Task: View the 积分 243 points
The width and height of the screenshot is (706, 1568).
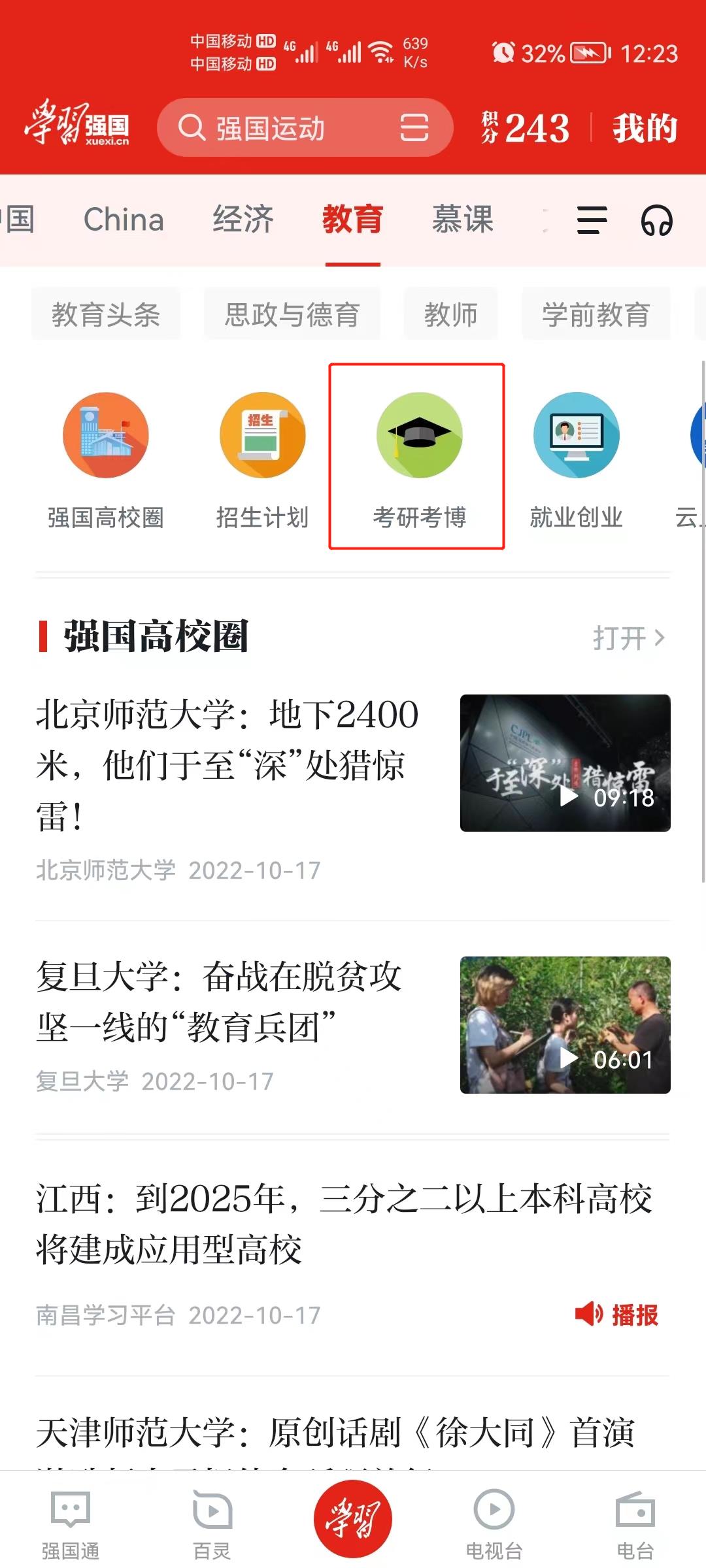Action: tap(526, 128)
